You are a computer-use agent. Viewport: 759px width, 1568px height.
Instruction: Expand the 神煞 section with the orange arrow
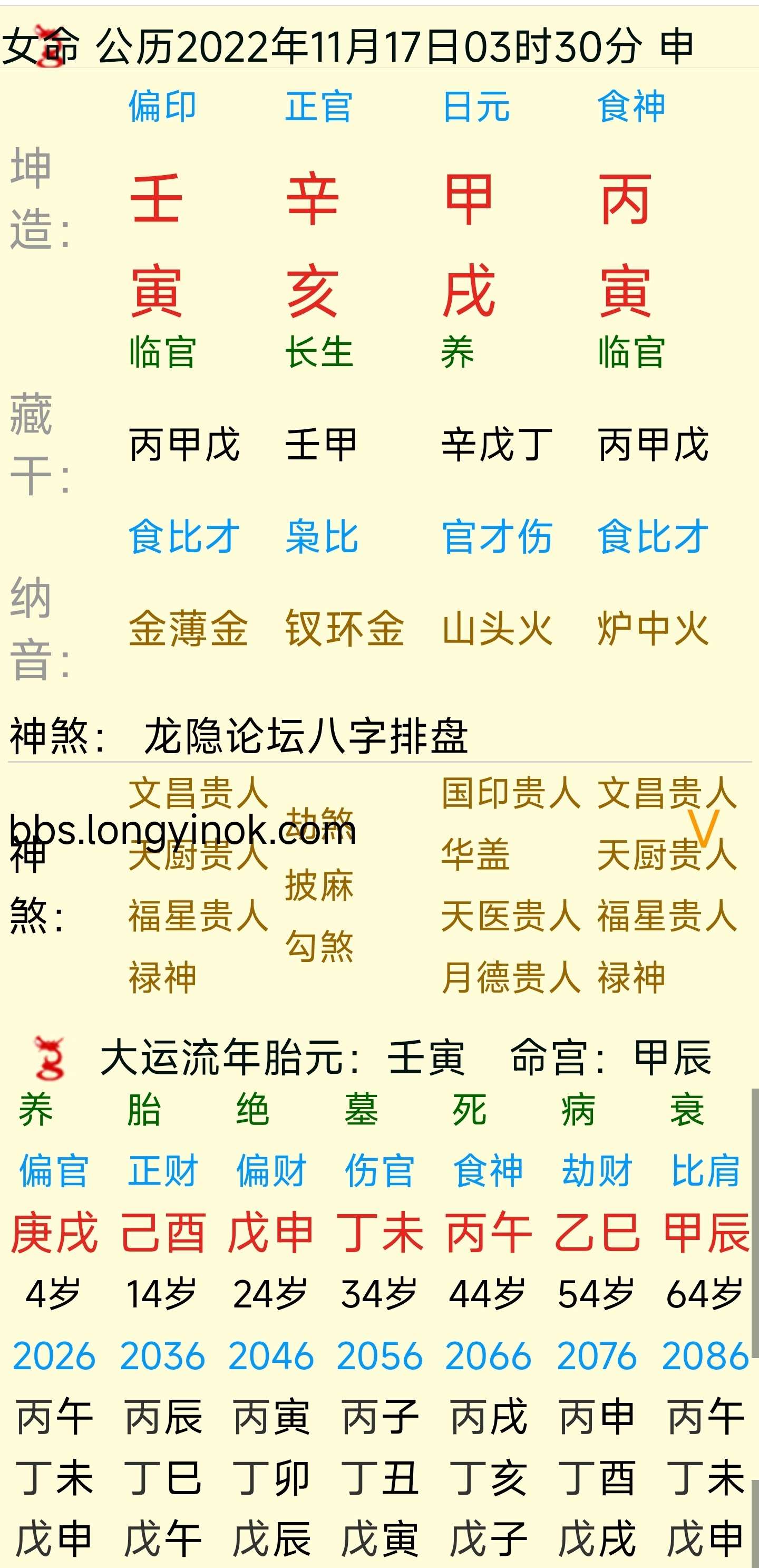(703, 828)
